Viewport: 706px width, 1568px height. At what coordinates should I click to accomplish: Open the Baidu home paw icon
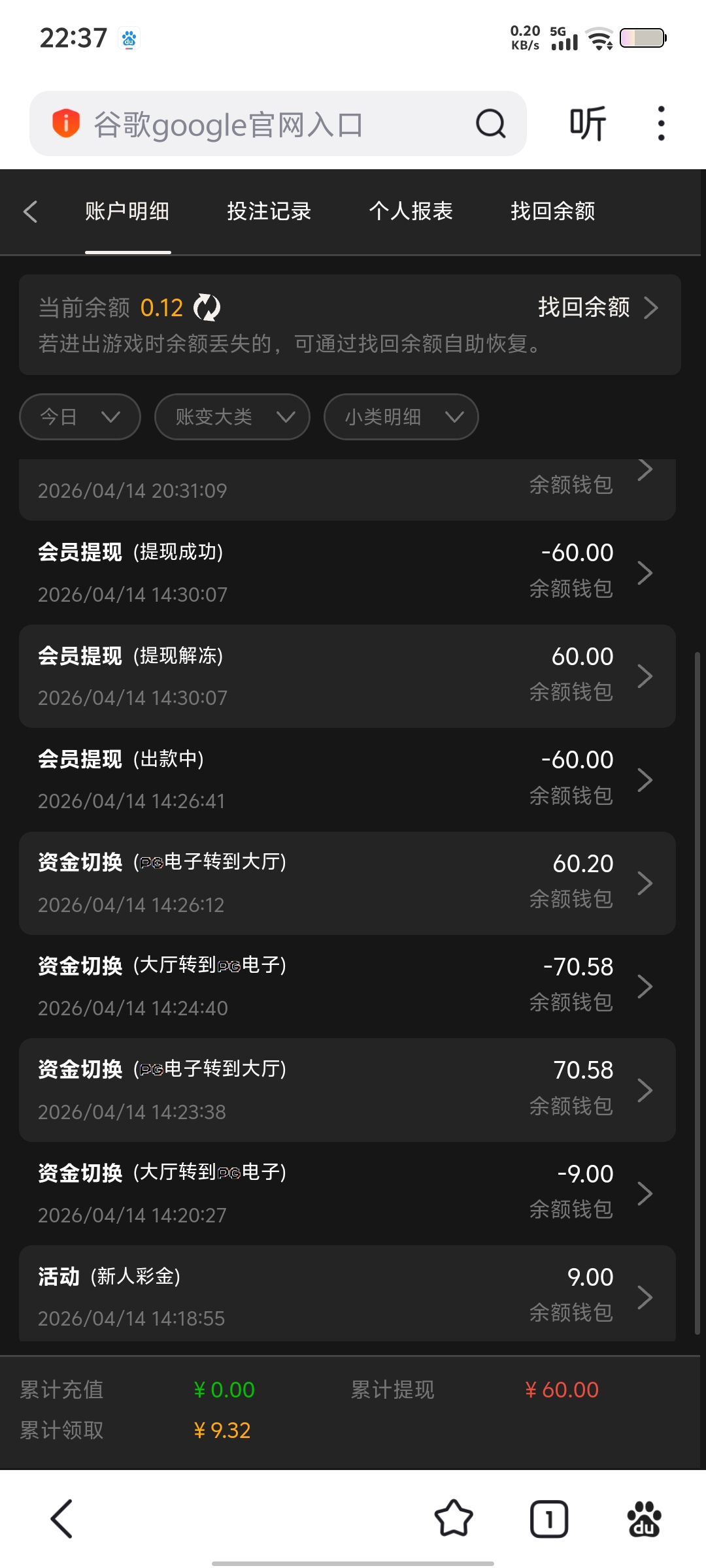click(644, 1518)
